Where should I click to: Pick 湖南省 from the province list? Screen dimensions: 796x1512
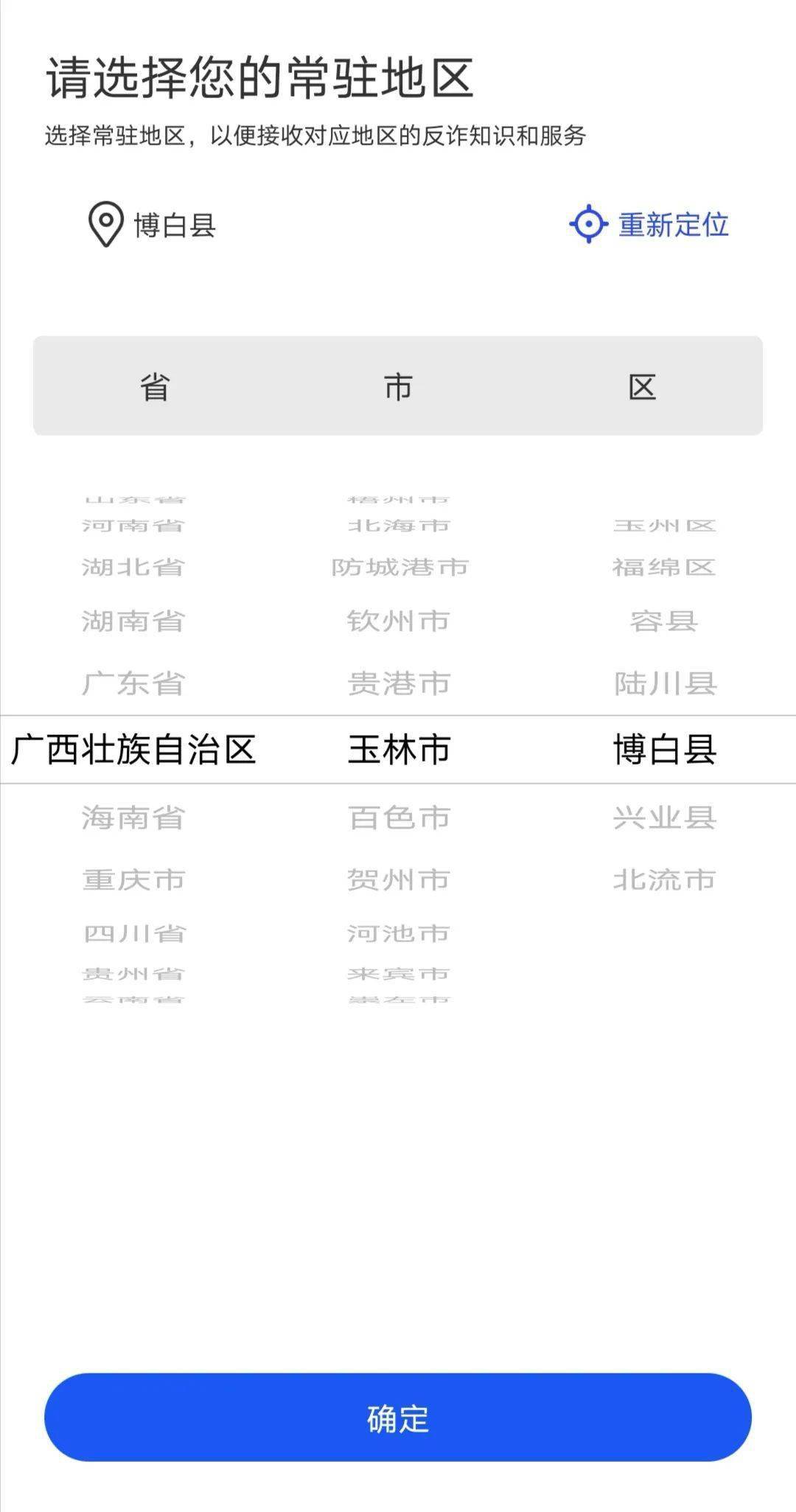133,621
